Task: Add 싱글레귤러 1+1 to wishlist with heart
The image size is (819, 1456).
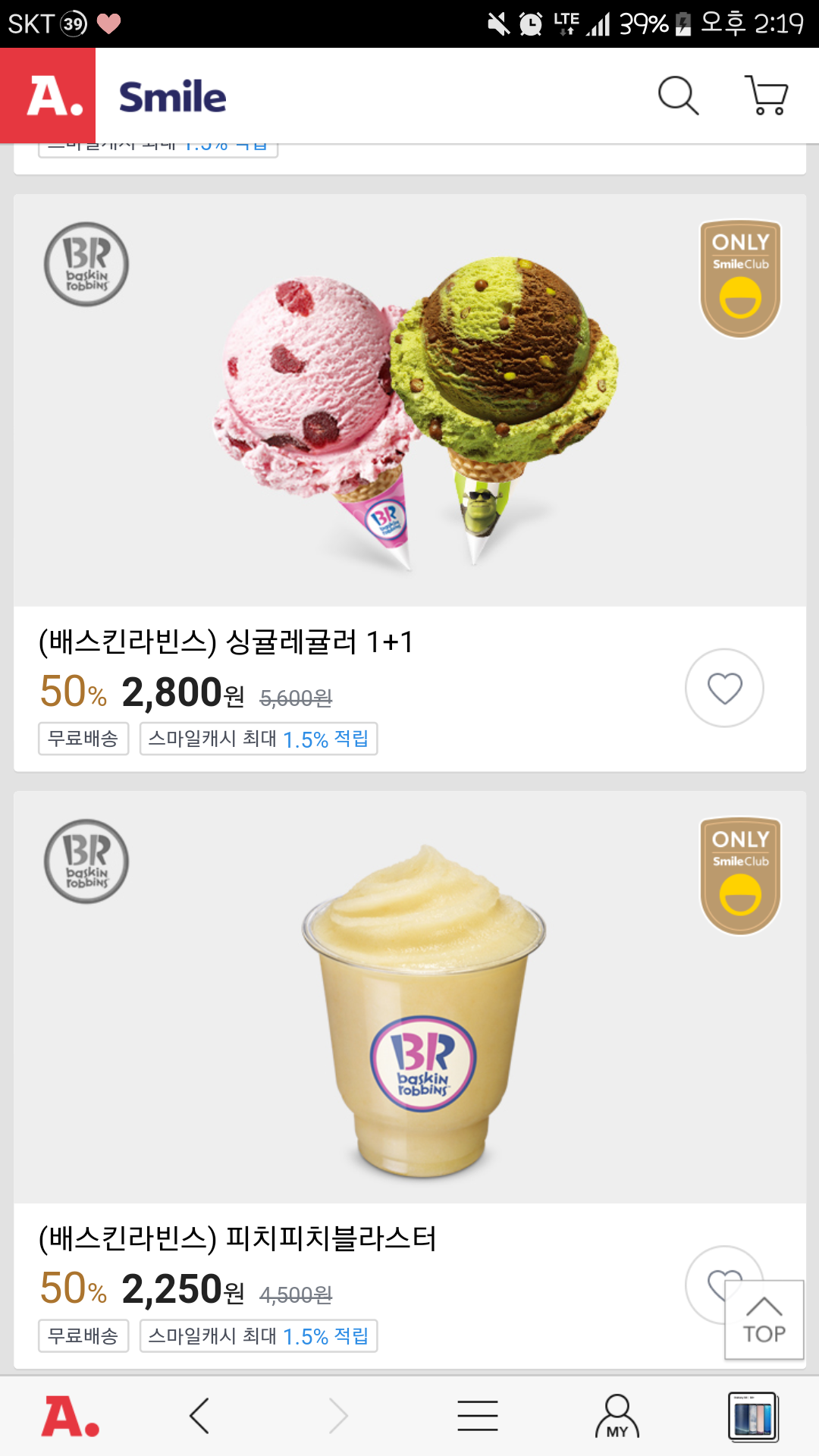Action: pyautogui.click(x=724, y=688)
